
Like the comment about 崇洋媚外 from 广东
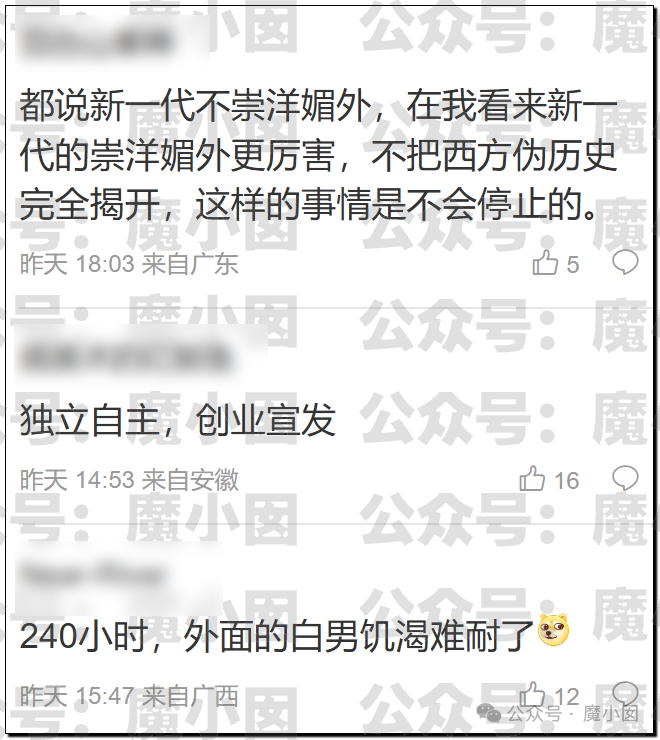(x=545, y=264)
